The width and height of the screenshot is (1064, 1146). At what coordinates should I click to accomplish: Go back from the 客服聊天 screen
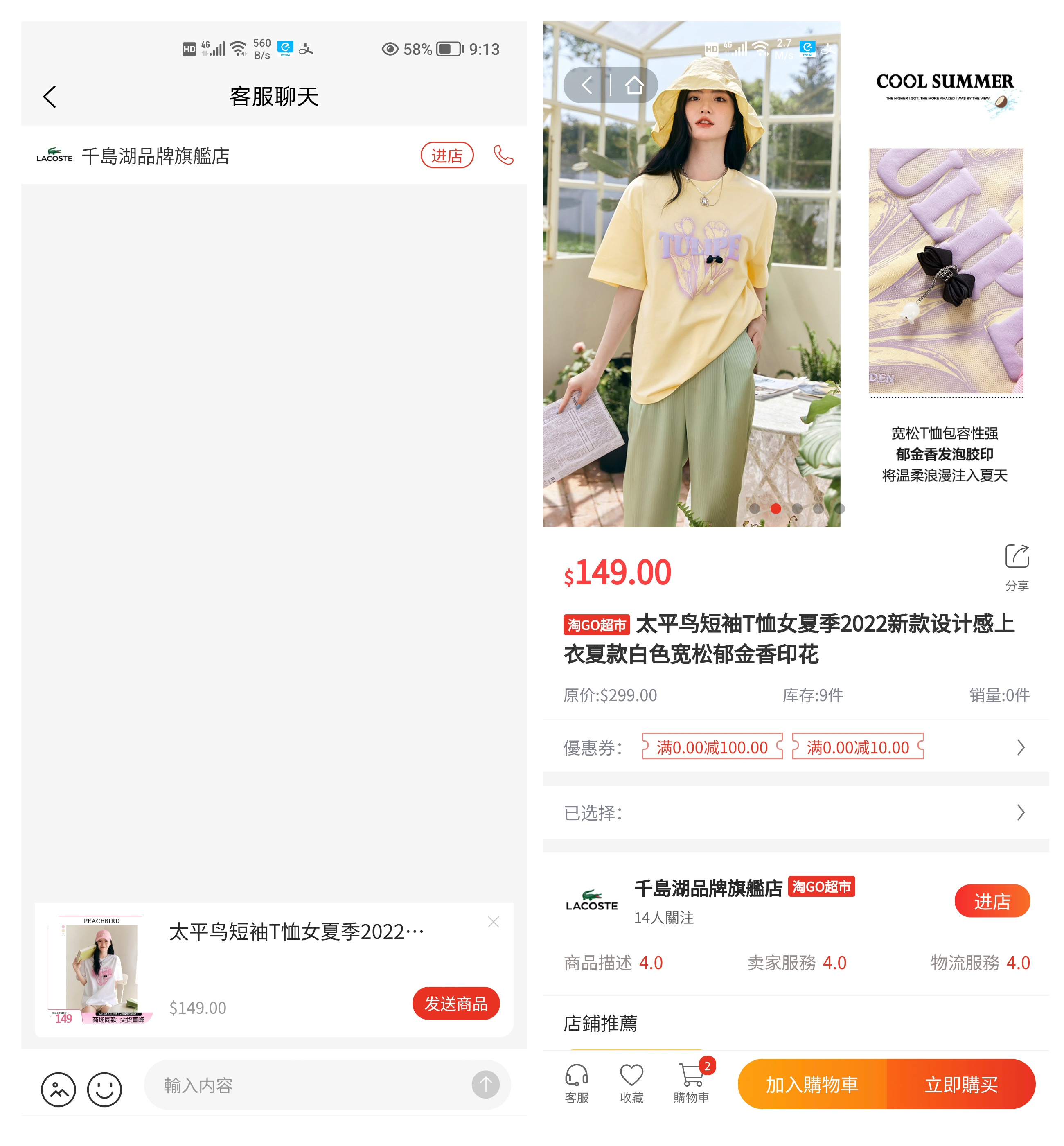point(50,97)
